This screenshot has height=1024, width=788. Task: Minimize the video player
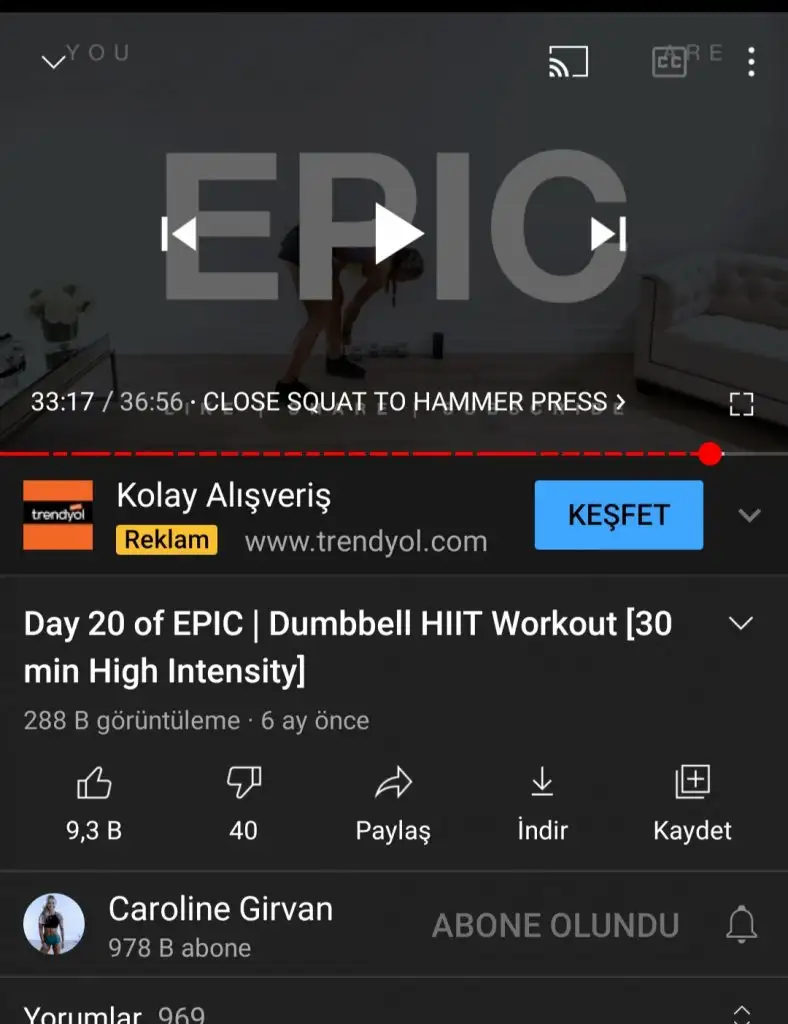[52, 62]
